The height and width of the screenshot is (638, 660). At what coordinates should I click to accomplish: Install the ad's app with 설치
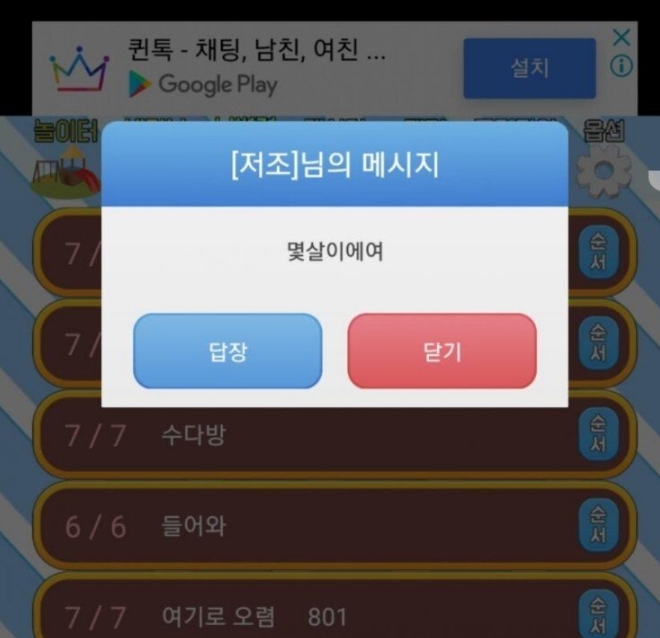529,69
